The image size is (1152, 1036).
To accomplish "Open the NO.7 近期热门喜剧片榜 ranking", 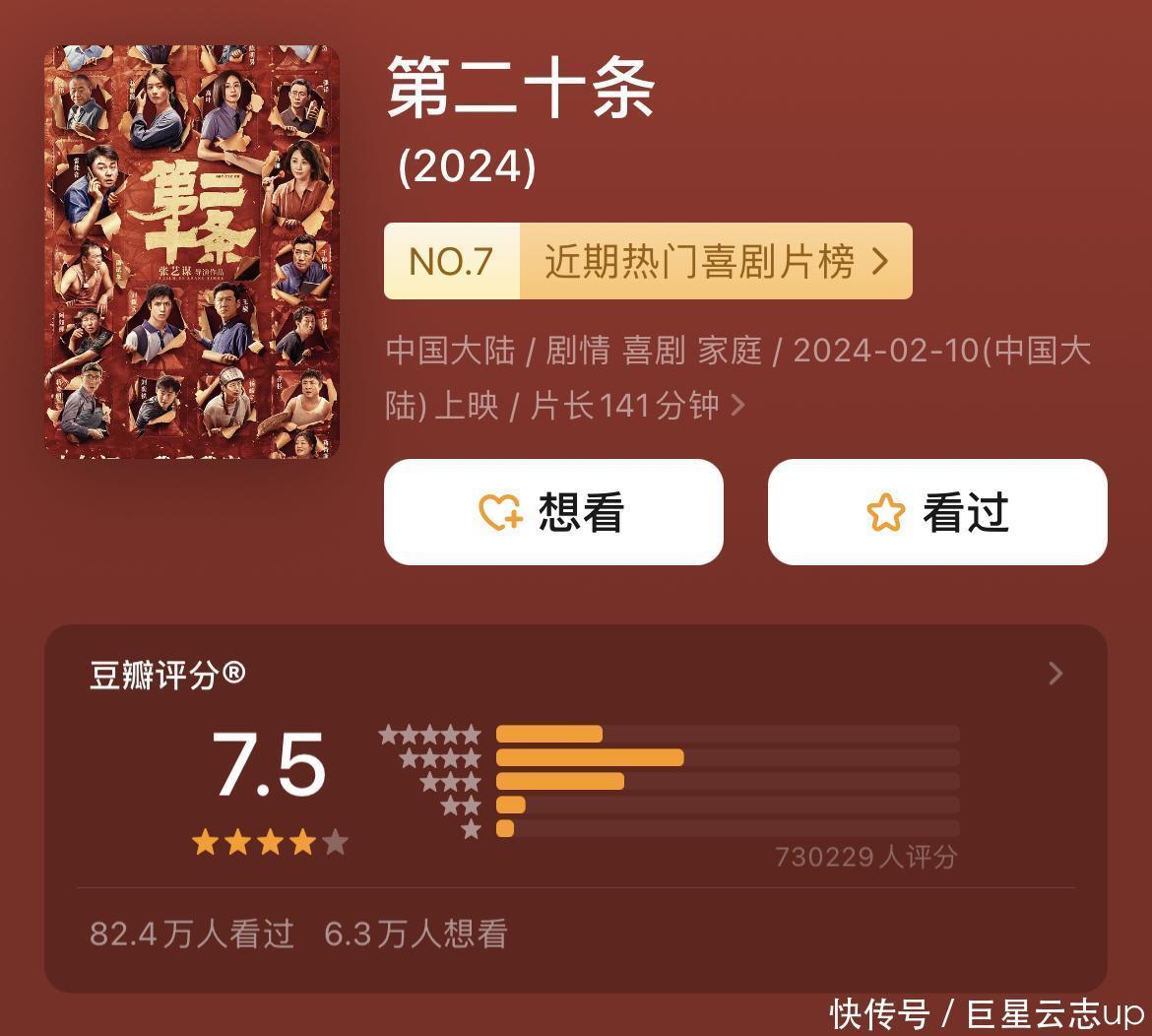I will (x=648, y=262).
